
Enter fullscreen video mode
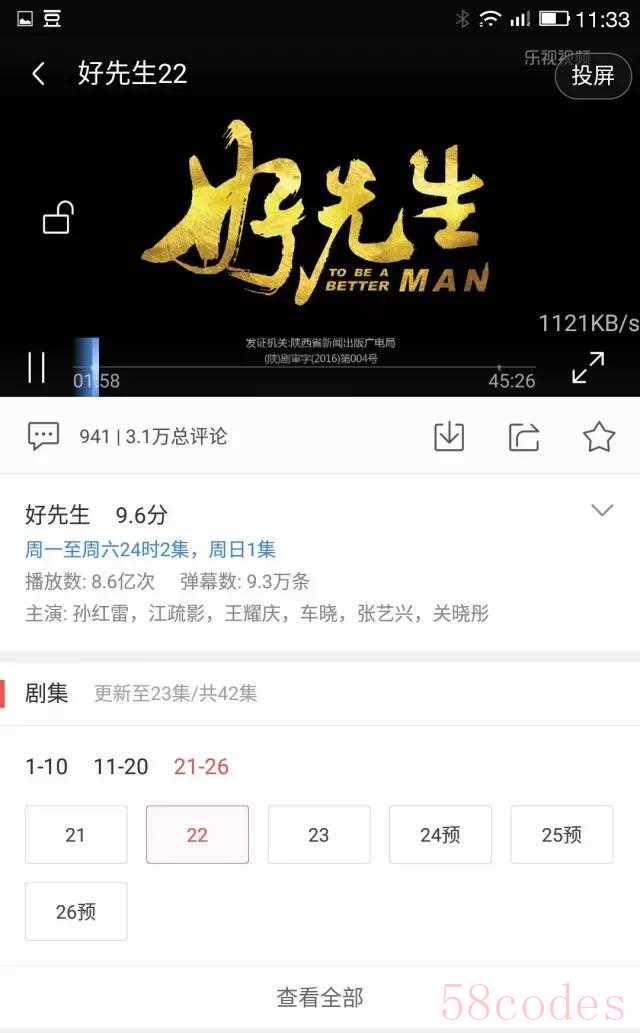point(588,368)
